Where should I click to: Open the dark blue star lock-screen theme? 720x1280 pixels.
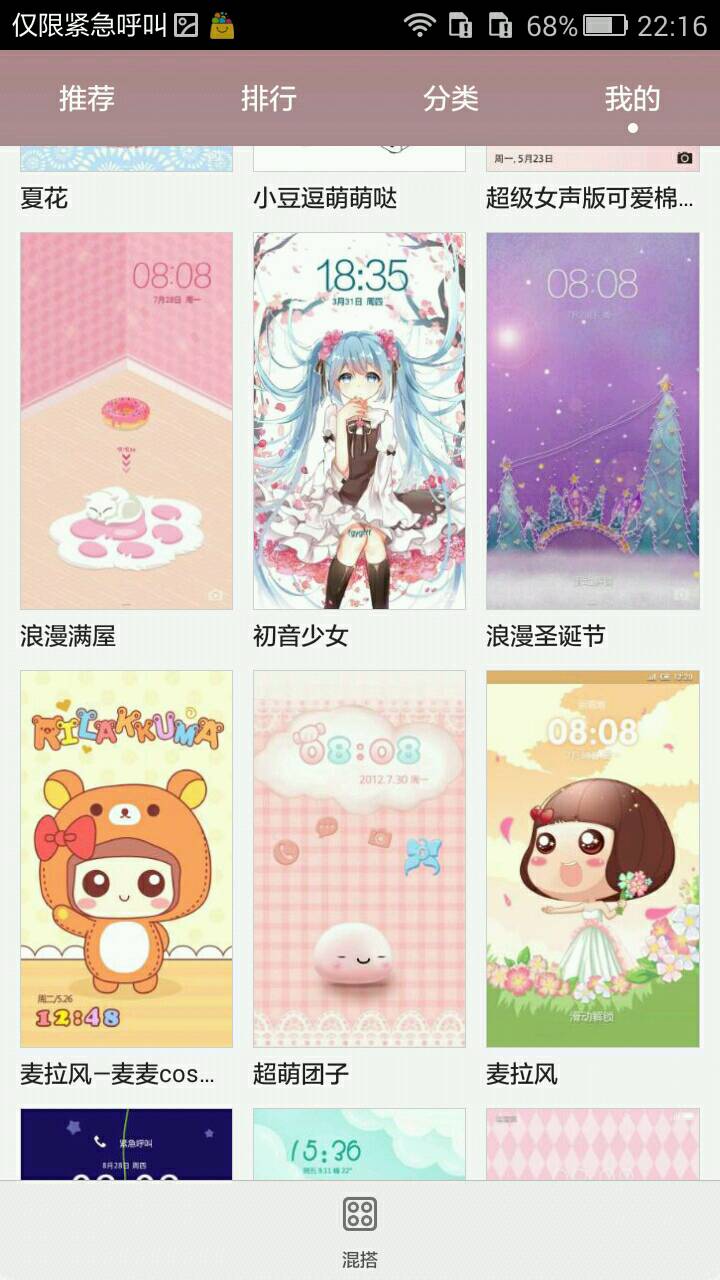click(x=126, y=1144)
